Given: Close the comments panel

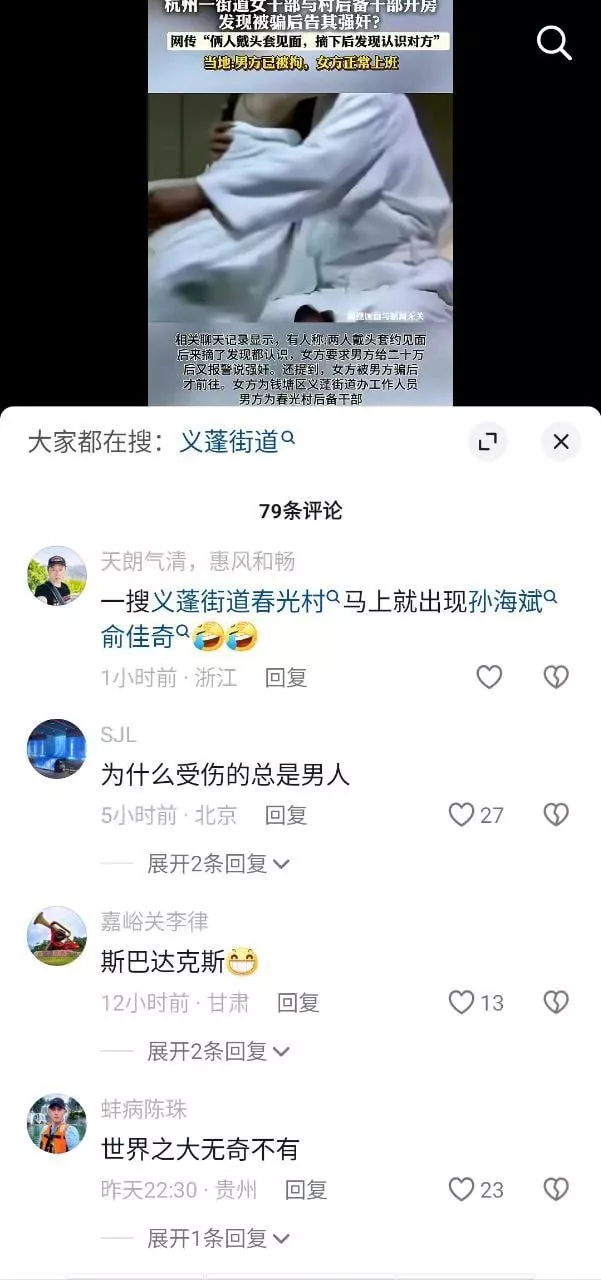Looking at the screenshot, I should click(x=561, y=441).
